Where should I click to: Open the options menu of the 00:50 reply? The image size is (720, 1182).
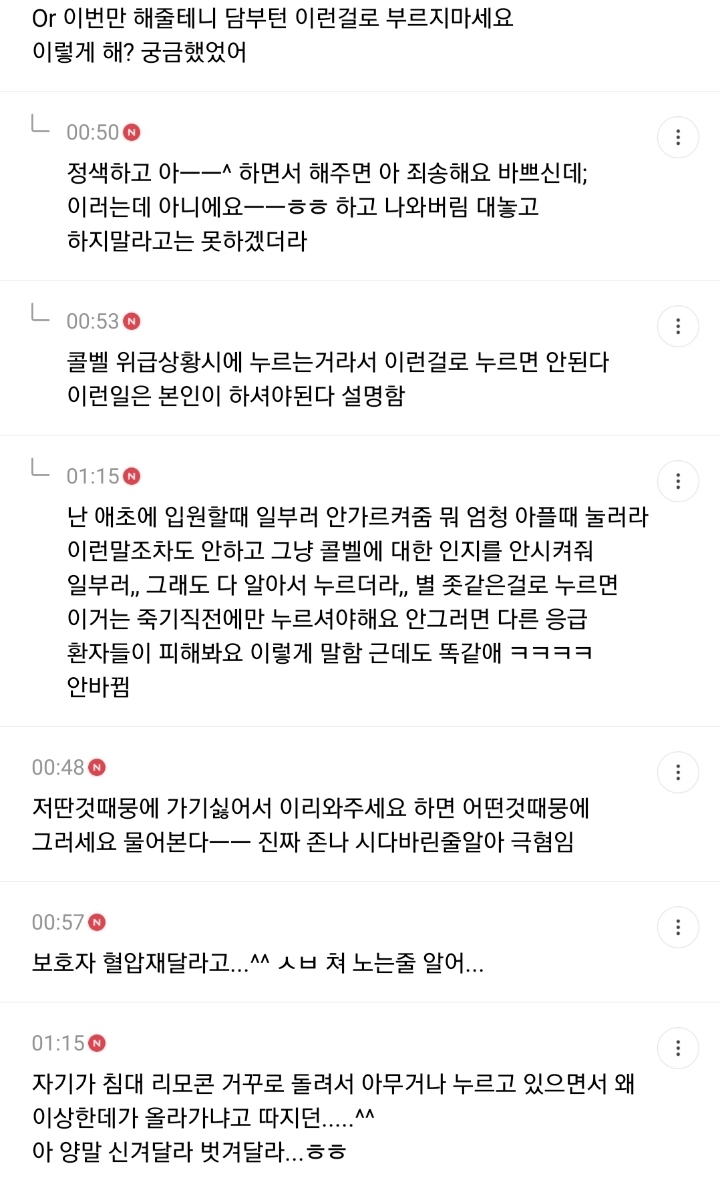679,136
